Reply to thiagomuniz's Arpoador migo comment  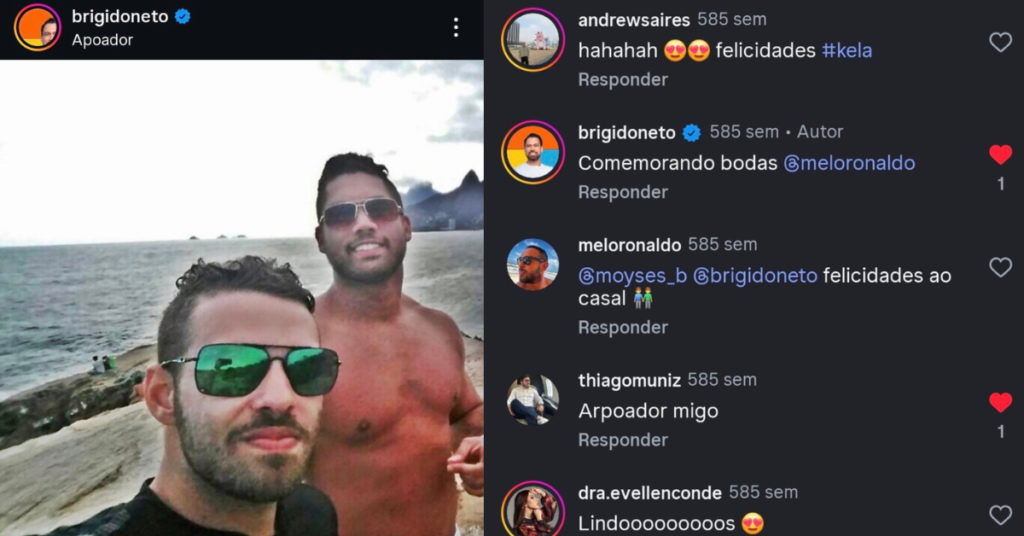tap(622, 440)
